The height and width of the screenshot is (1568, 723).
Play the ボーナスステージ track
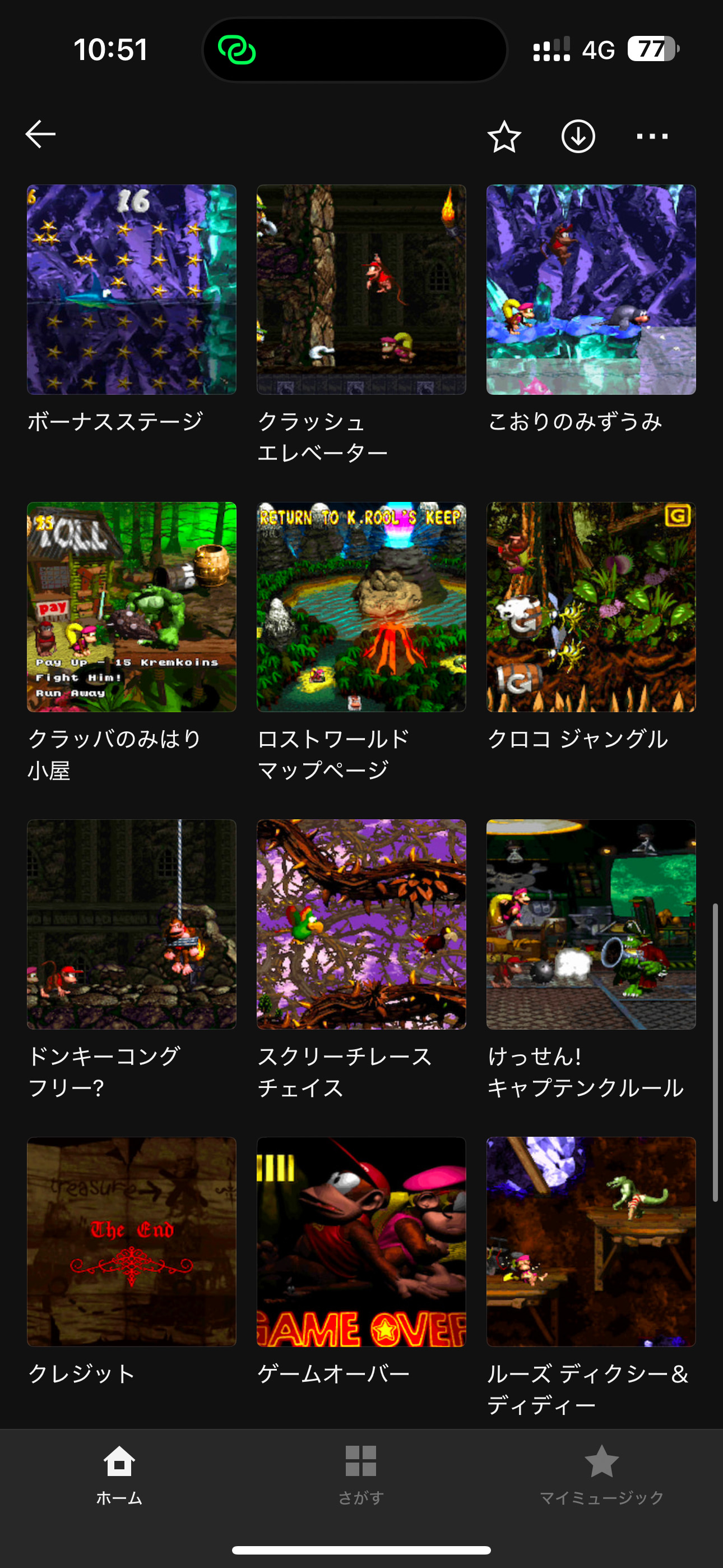132,290
